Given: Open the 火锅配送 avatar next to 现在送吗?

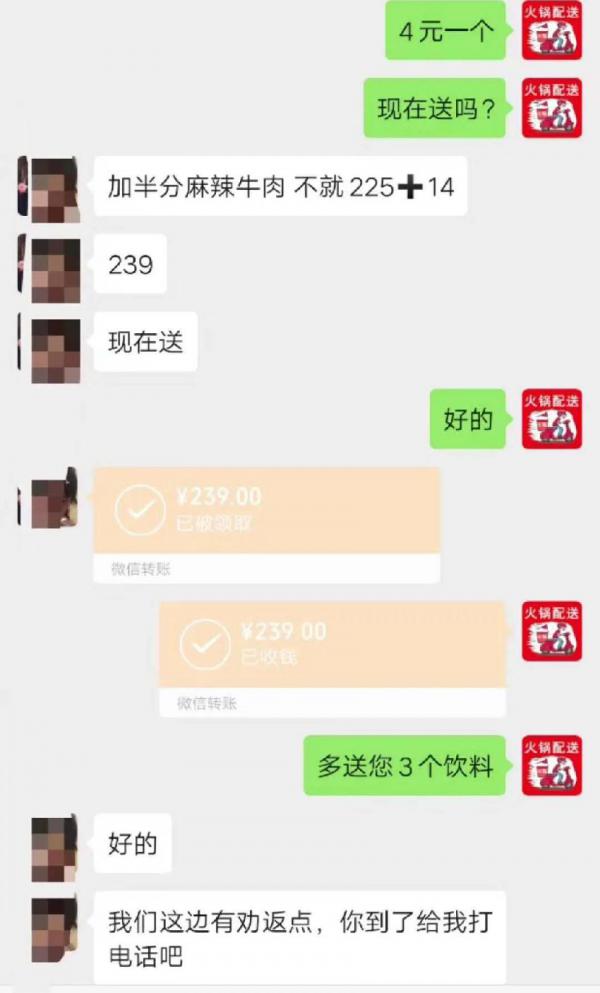Looking at the screenshot, I should pos(552,108).
